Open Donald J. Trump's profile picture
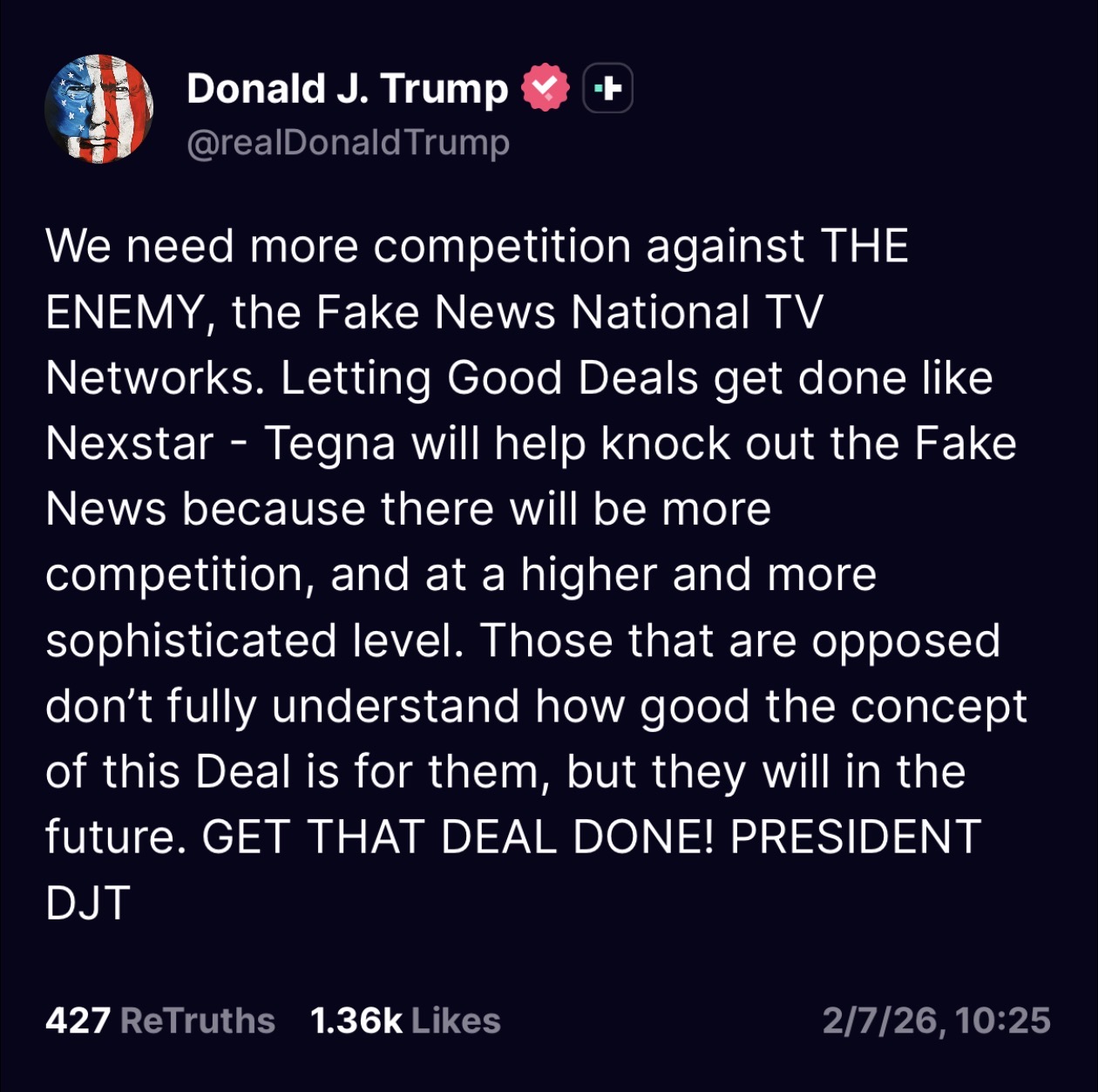The height and width of the screenshot is (1092, 1098). point(99,109)
